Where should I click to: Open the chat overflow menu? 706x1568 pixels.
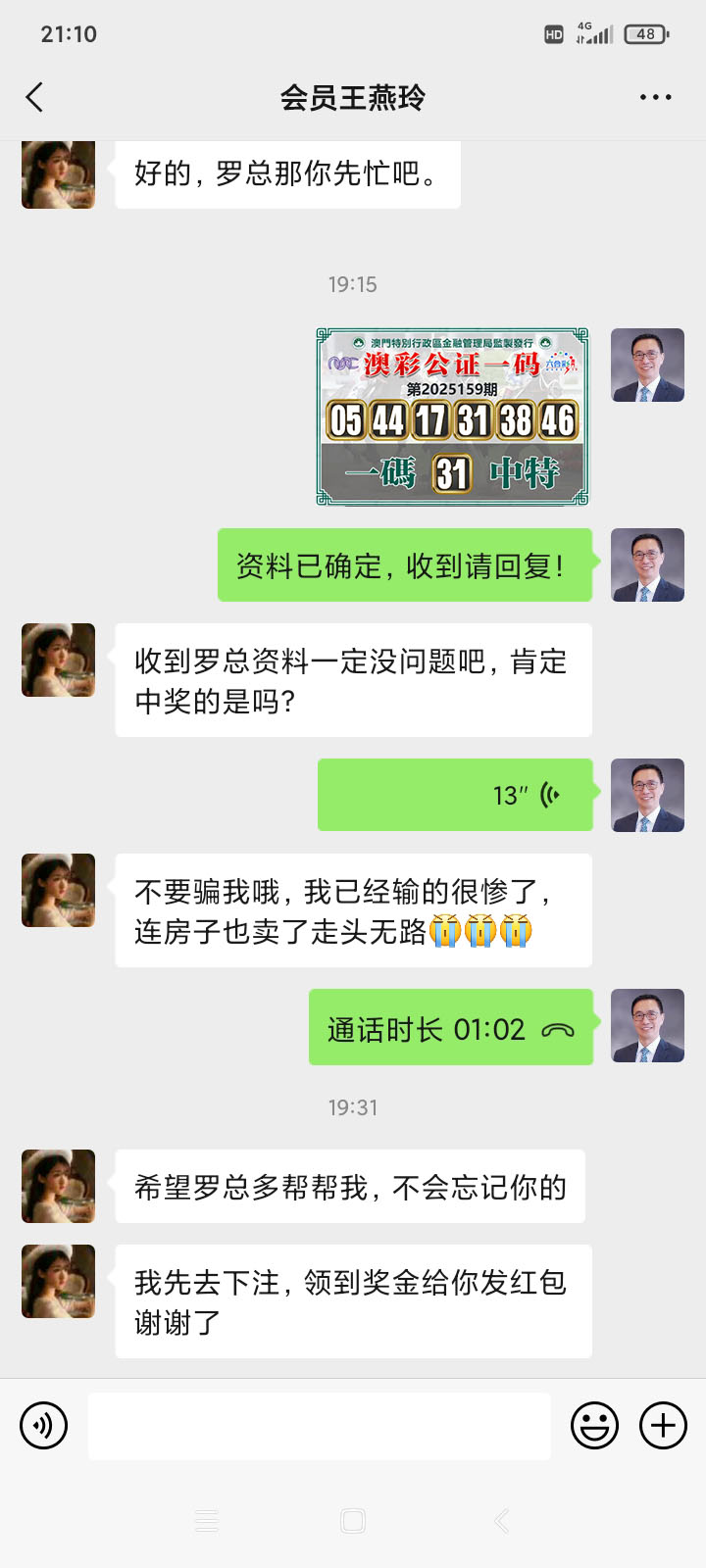pos(655,97)
